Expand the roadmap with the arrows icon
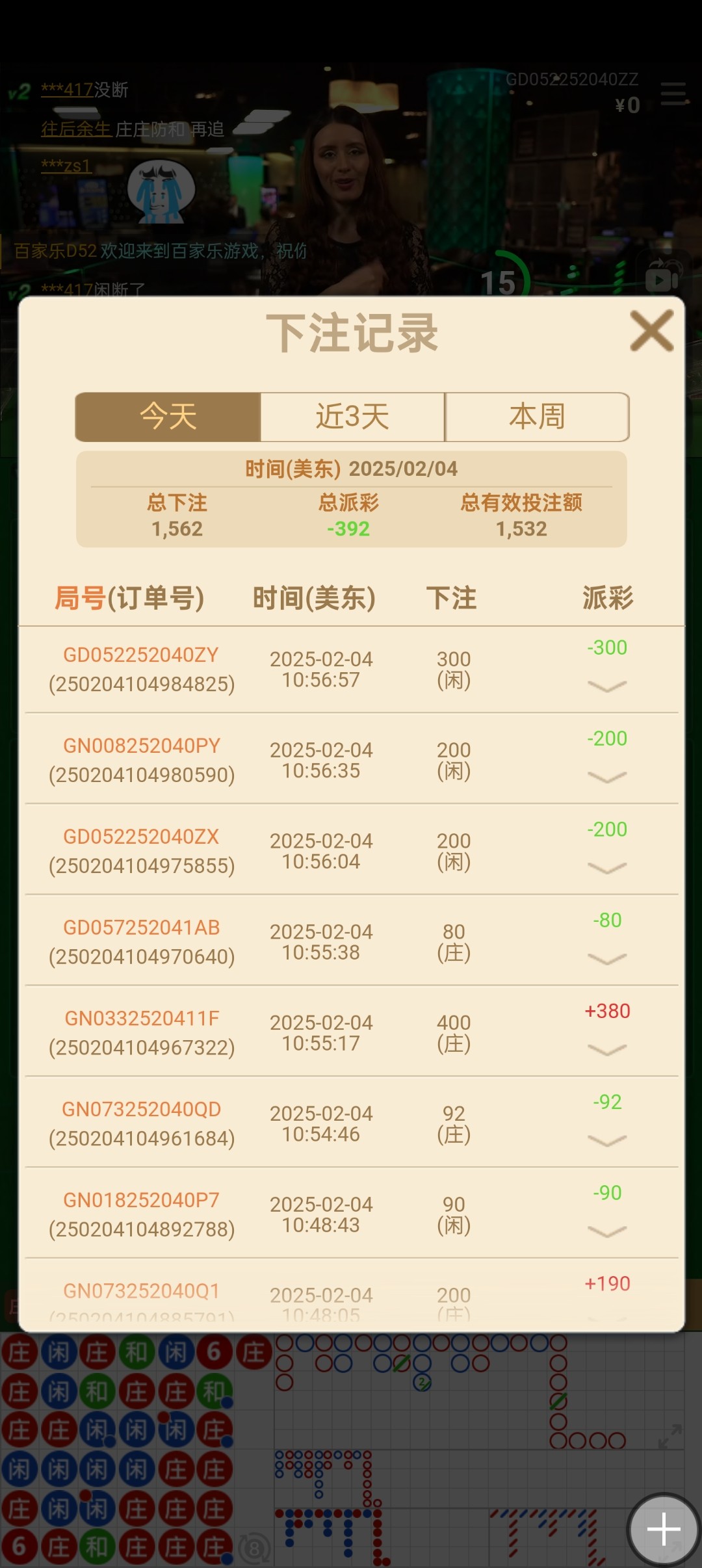Screen dimensions: 702x1568 coord(670,1437)
